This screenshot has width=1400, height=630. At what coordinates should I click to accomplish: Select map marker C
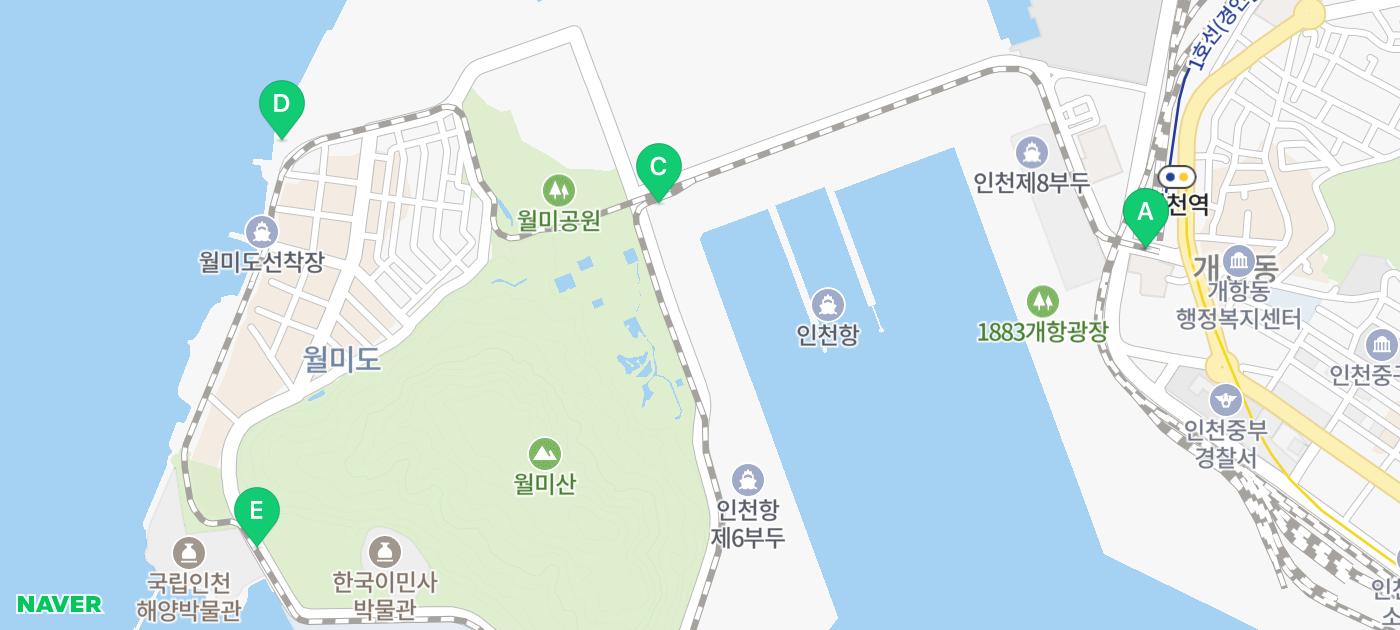coord(658,167)
